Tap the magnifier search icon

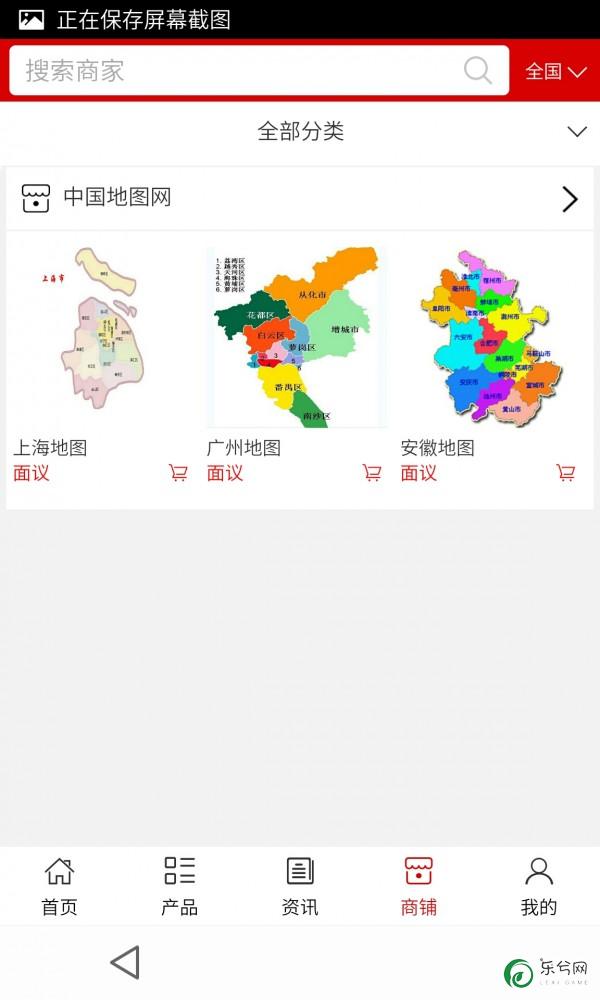point(478,70)
